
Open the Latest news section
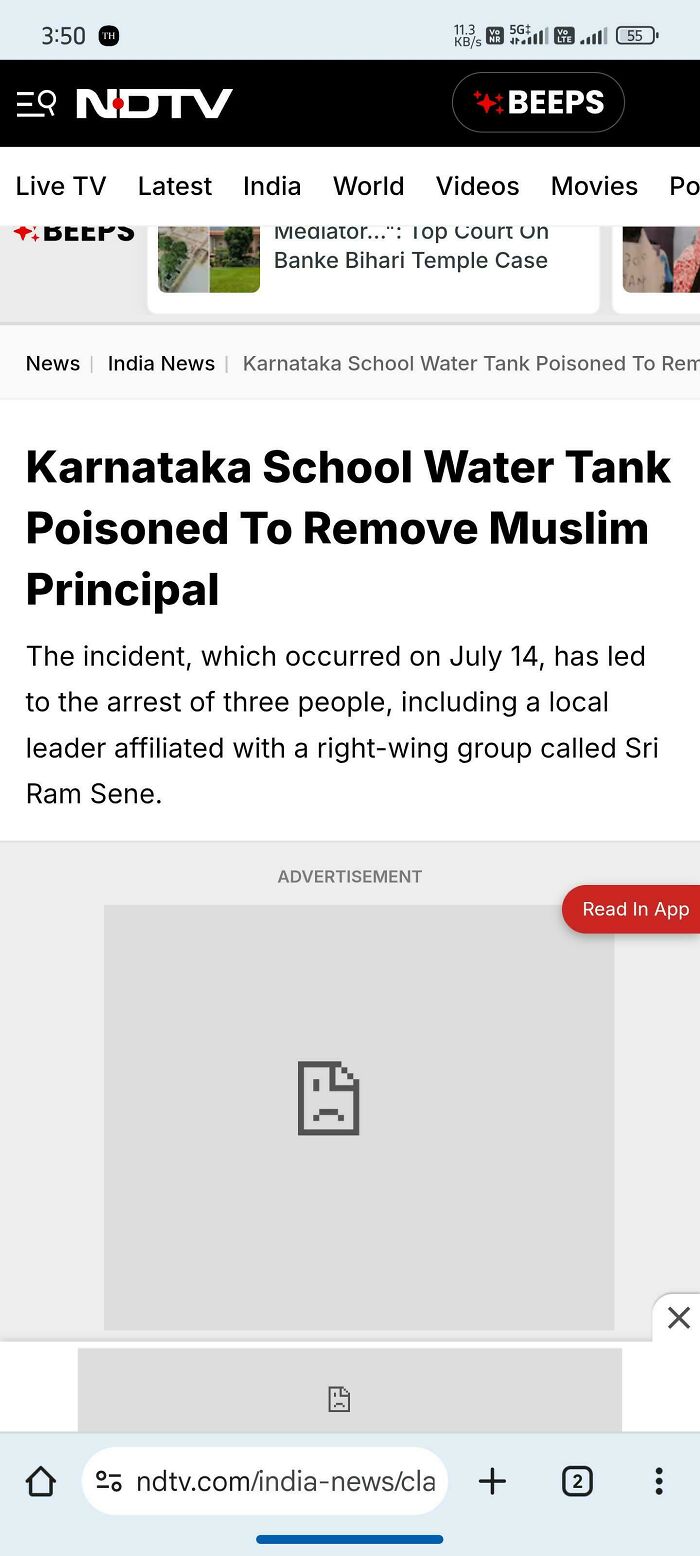(x=175, y=186)
